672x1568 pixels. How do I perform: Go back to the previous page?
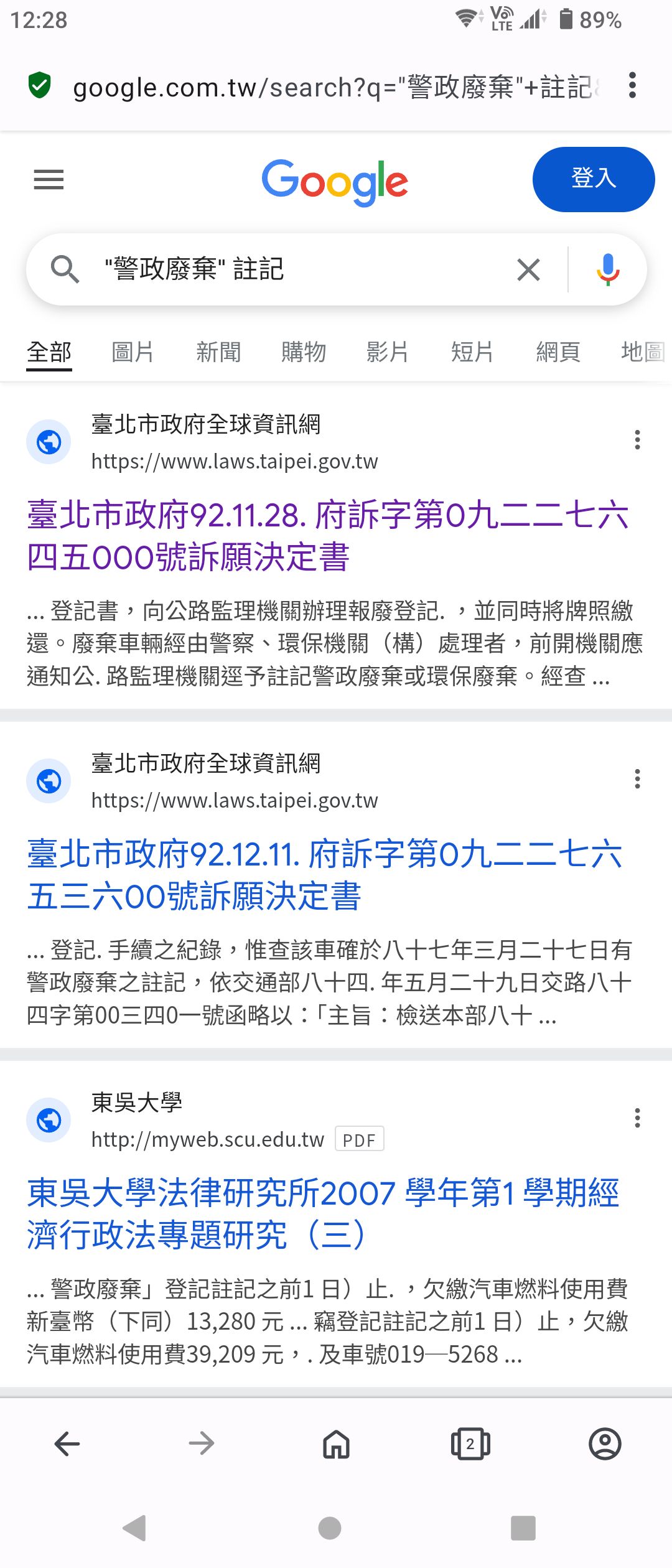(x=67, y=1444)
